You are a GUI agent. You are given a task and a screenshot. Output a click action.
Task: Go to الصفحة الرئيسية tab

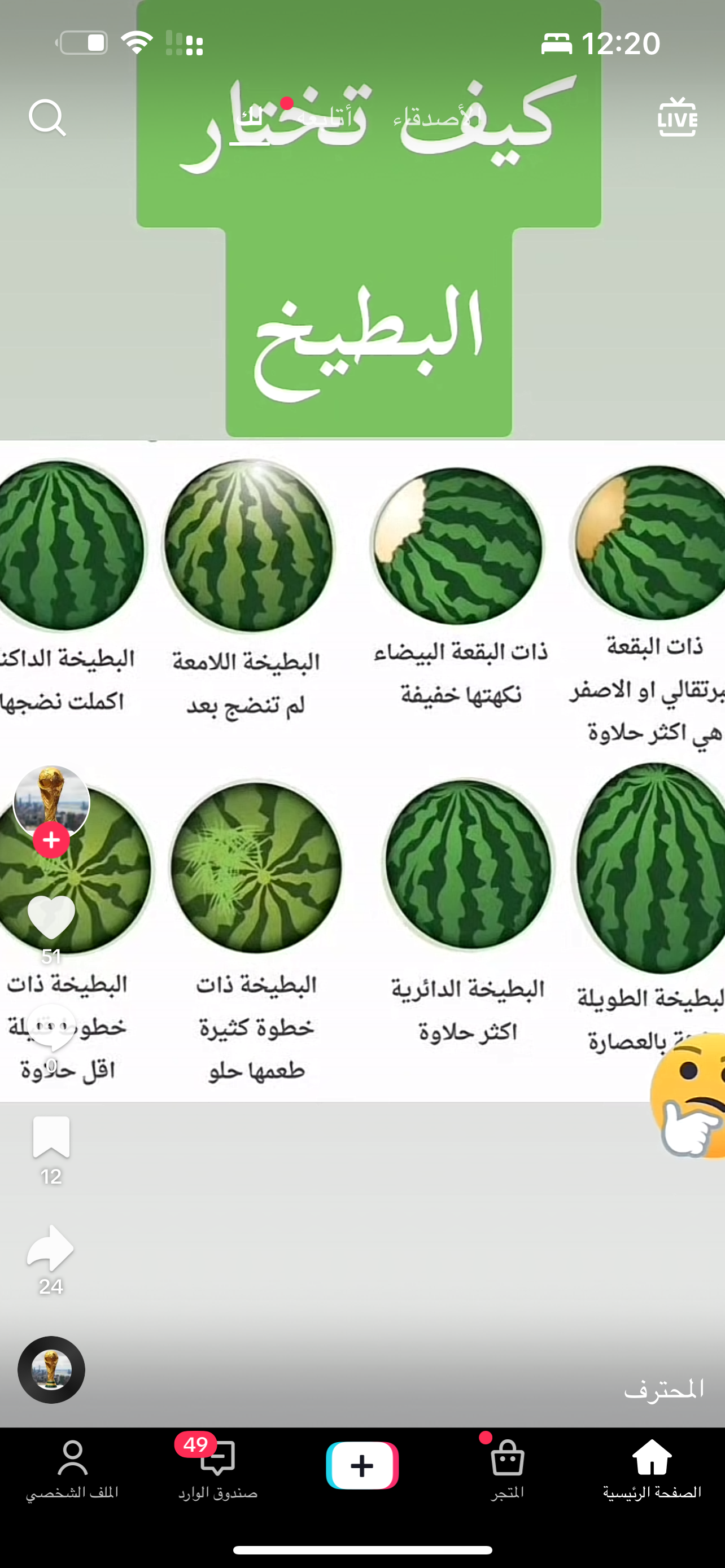[x=652, y=1468]
